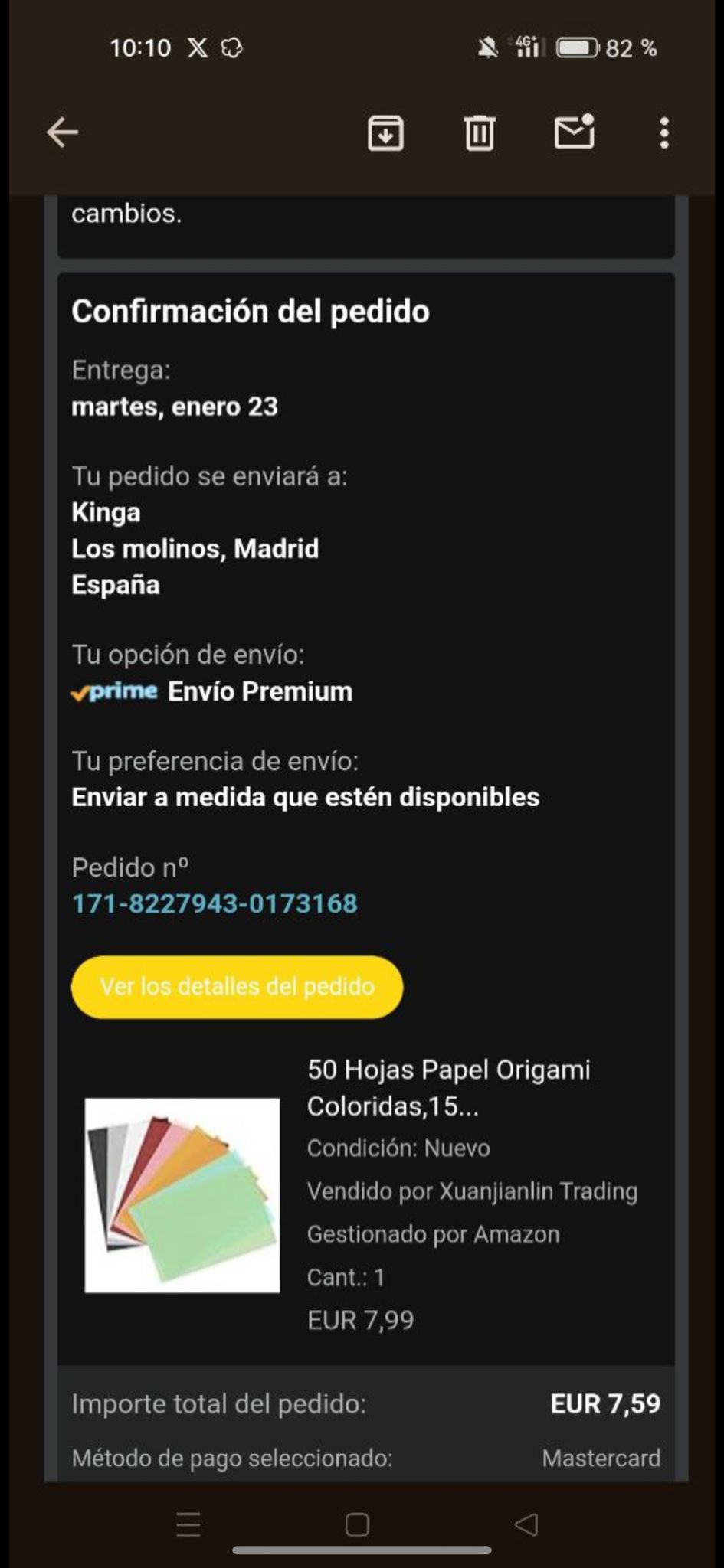Open the recent apps menu

[x=188, y=1525]
